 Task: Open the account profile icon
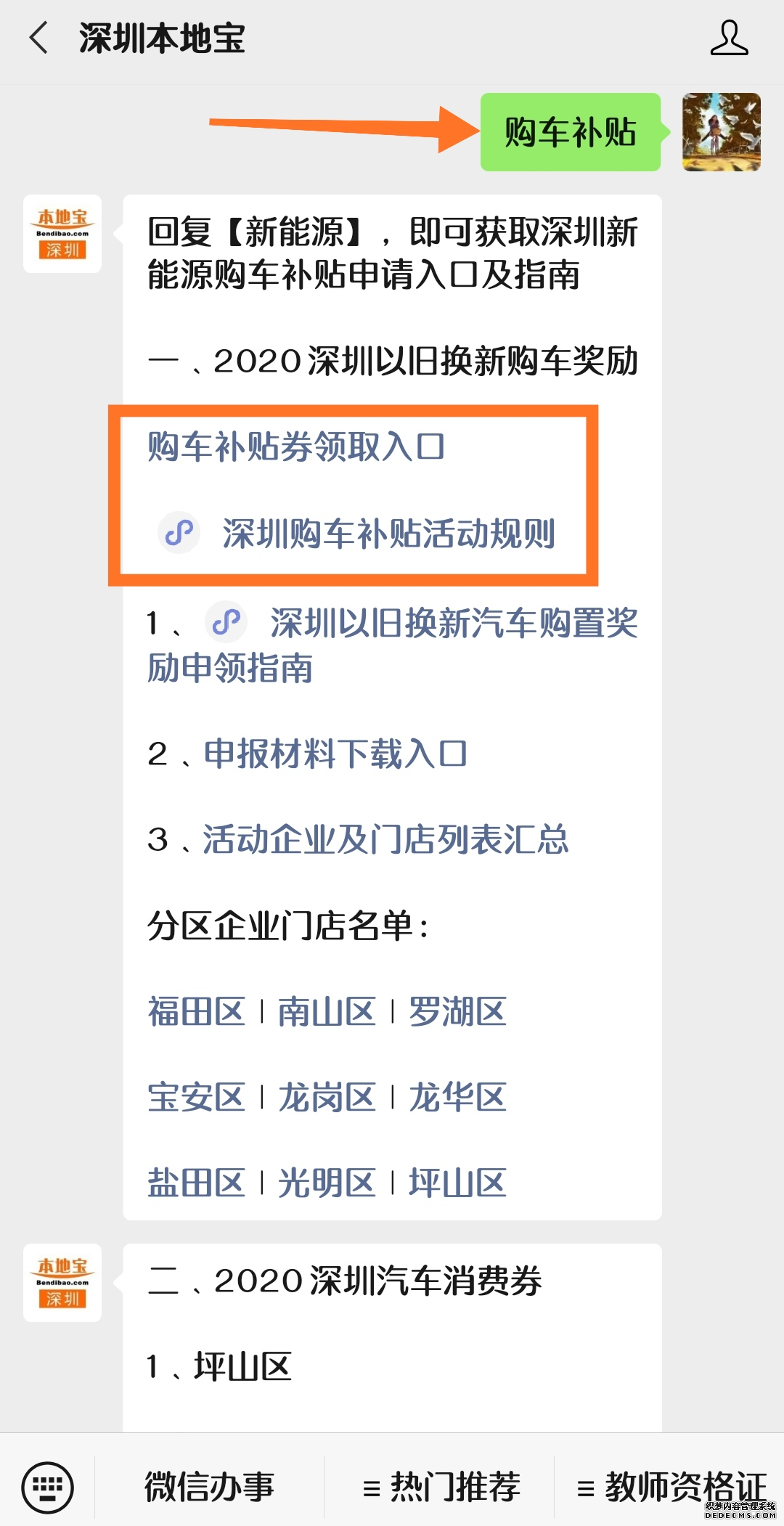tap(729, 38)
